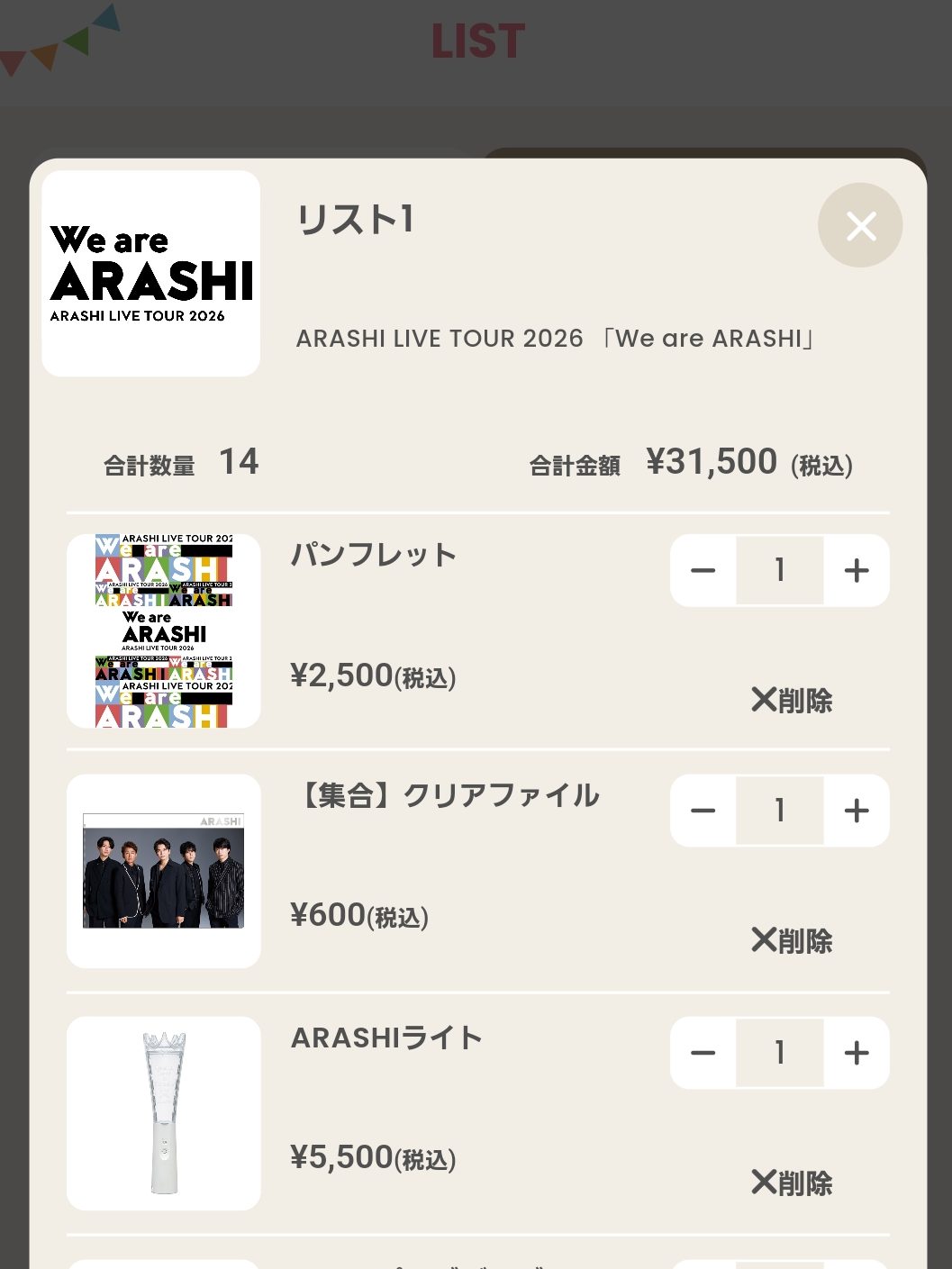
Task: Decrease 【集合】クリアファイル quantity
Action: click(x=703, y=811)
